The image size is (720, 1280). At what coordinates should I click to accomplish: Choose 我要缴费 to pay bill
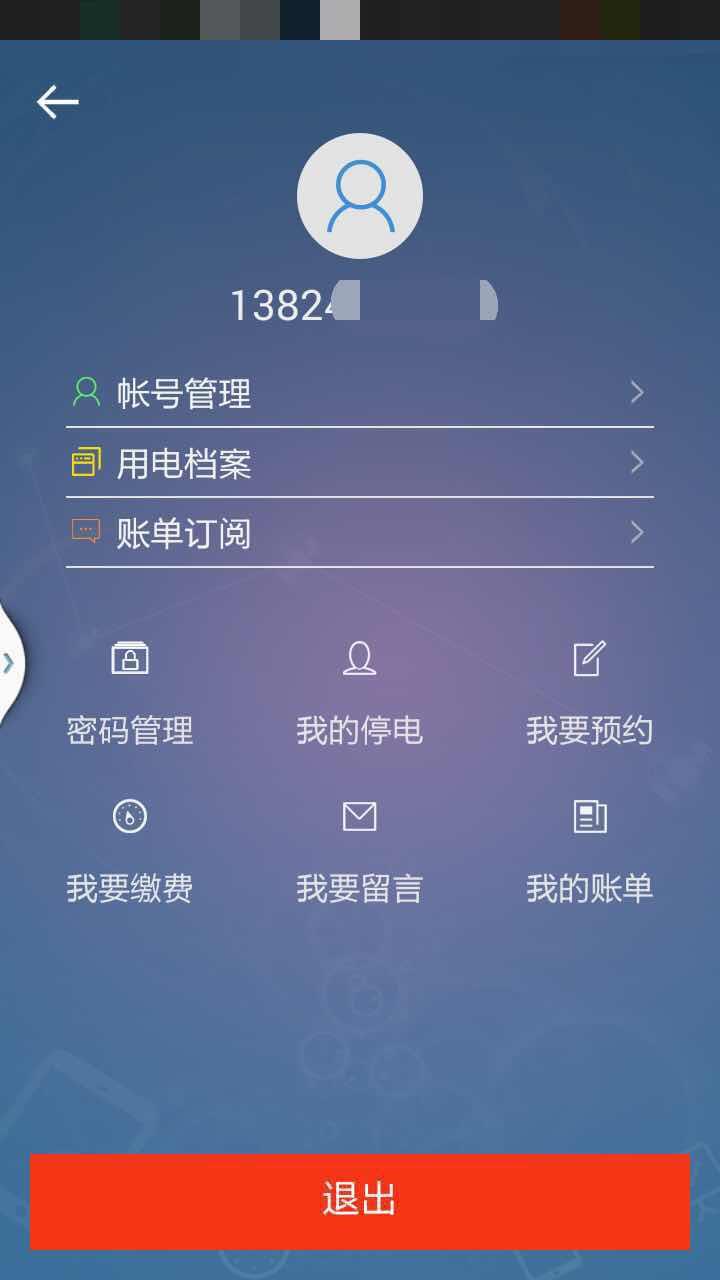(x=130, y=852)
